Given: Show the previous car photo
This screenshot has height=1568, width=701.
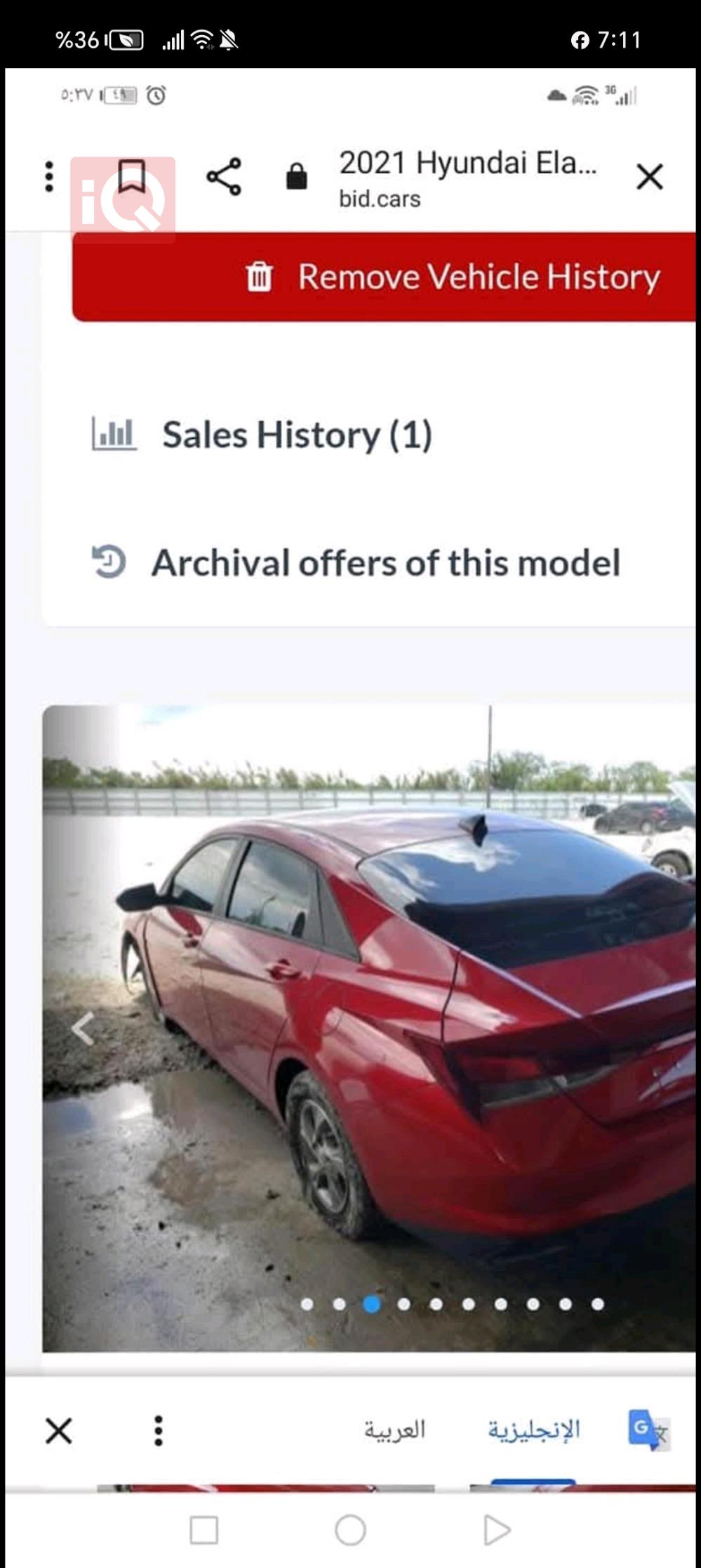Looking at the screenshot, I should (x=83, y=1029).
